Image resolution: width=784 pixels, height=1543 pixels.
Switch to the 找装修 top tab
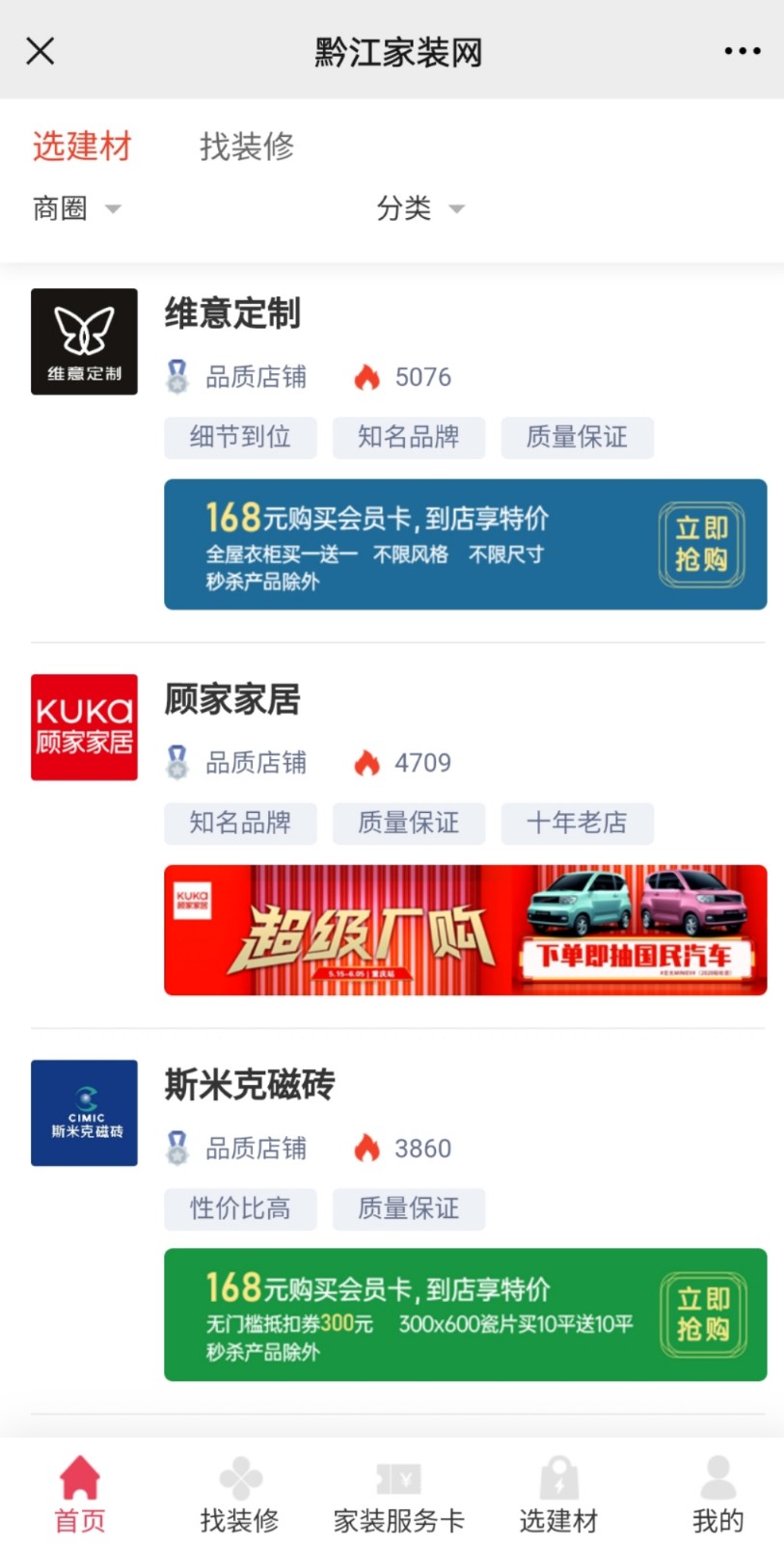[247, 147]
